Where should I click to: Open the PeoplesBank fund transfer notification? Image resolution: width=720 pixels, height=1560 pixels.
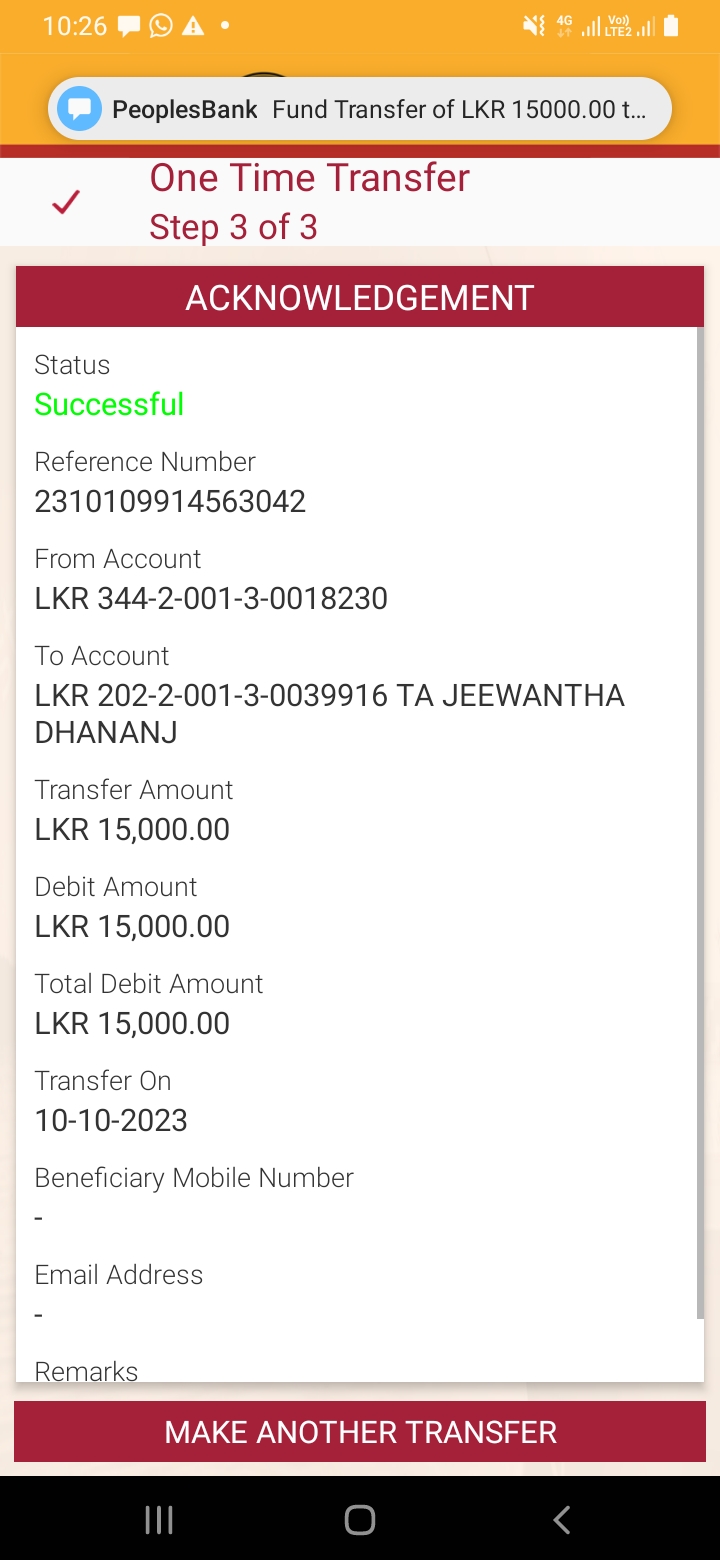pyautogui.click(x=360, y=109)
